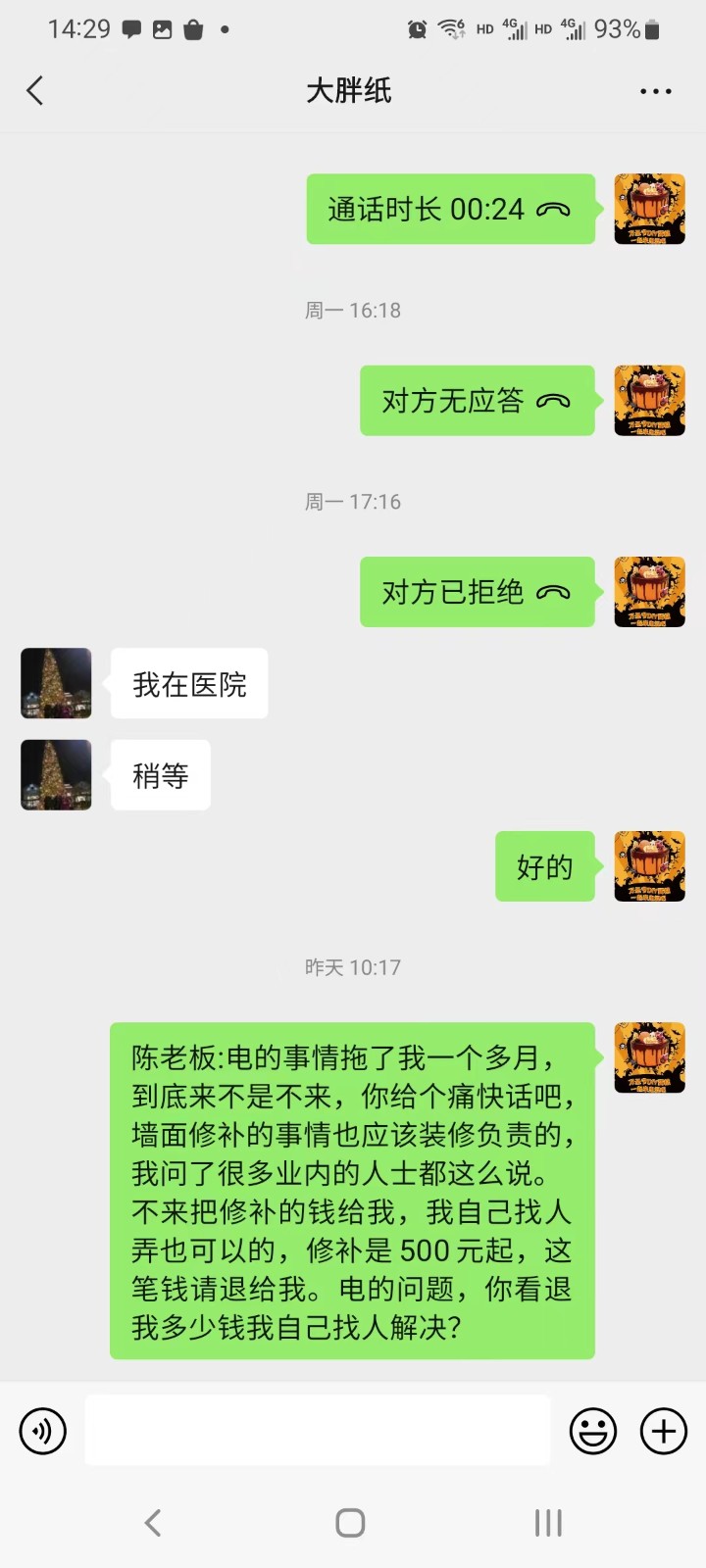The image size is (706, 1568).
Task: Open the chat info overflow menu
Action: [655, 91]
